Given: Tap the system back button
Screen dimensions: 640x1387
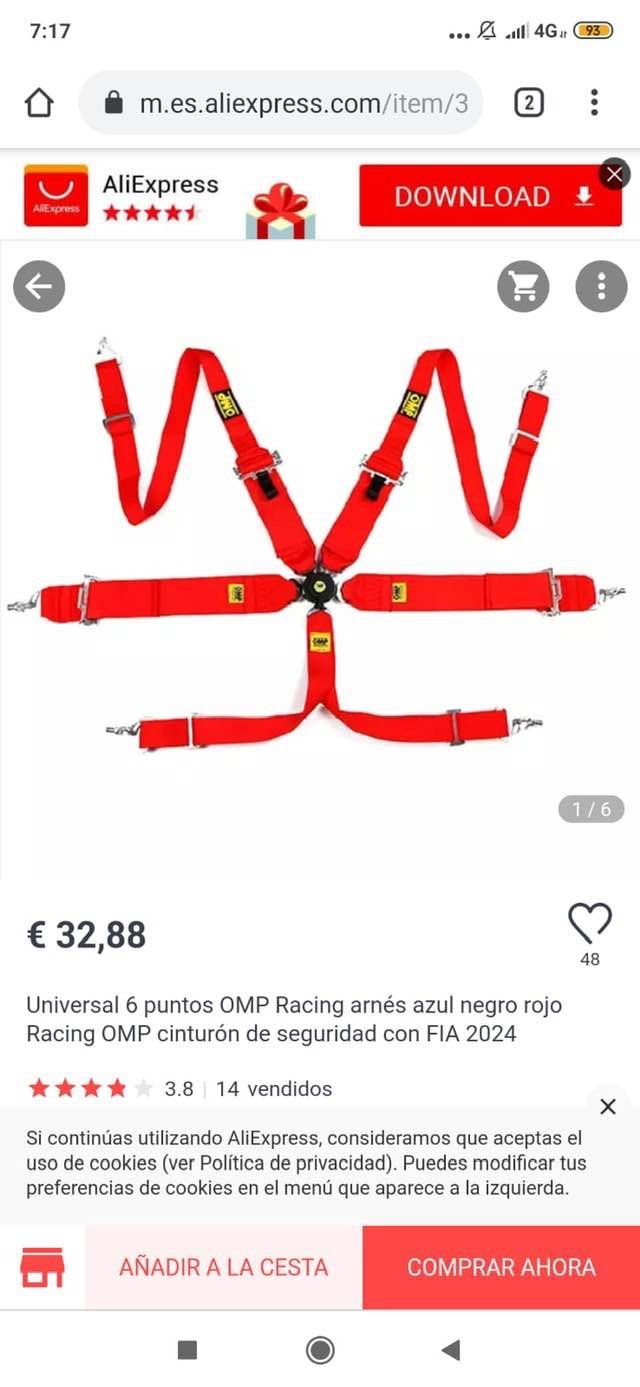Looking at the screenshot, I should click(450, 1350).
